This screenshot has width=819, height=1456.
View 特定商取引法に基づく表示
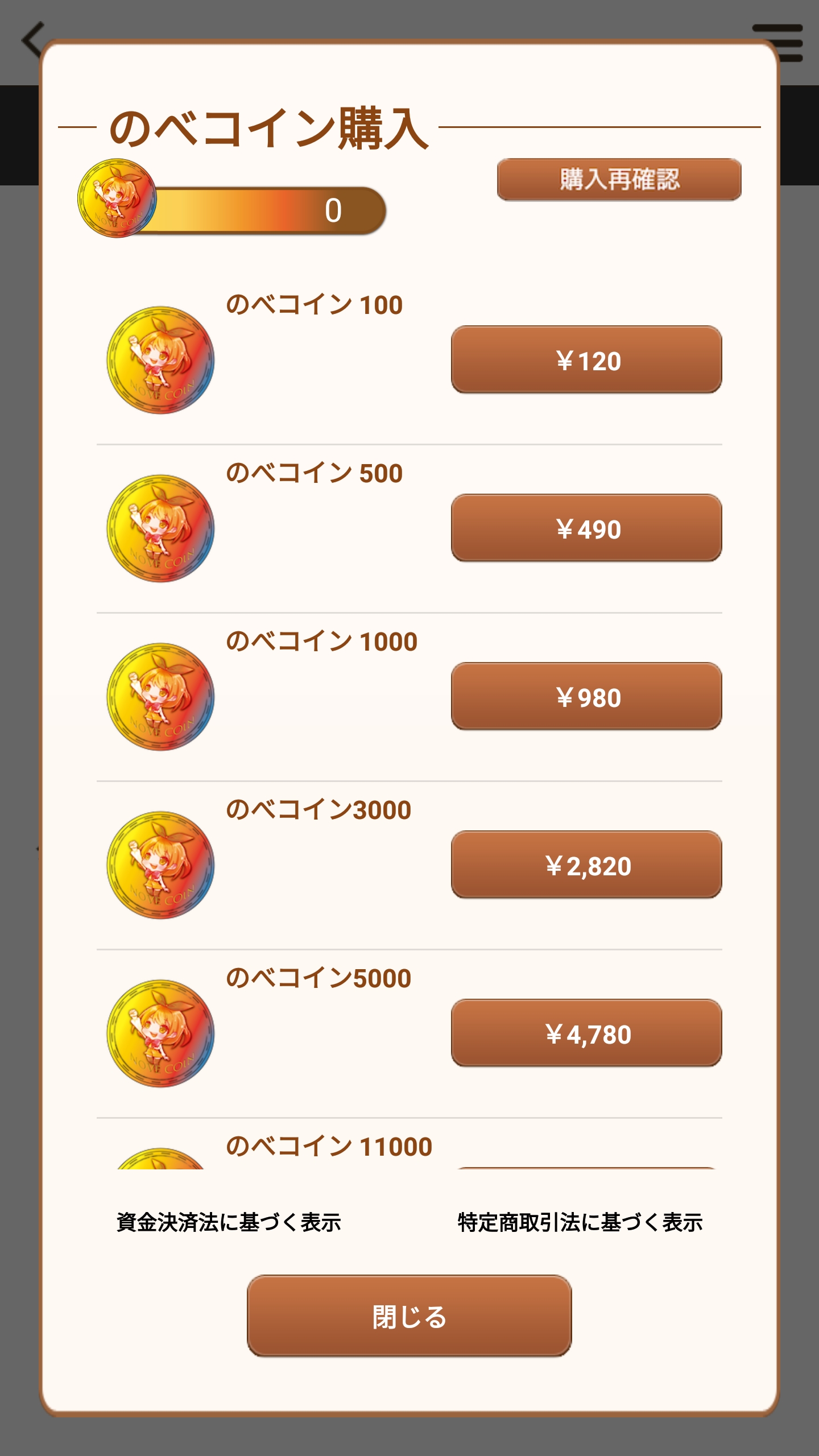click(580, 1222)
